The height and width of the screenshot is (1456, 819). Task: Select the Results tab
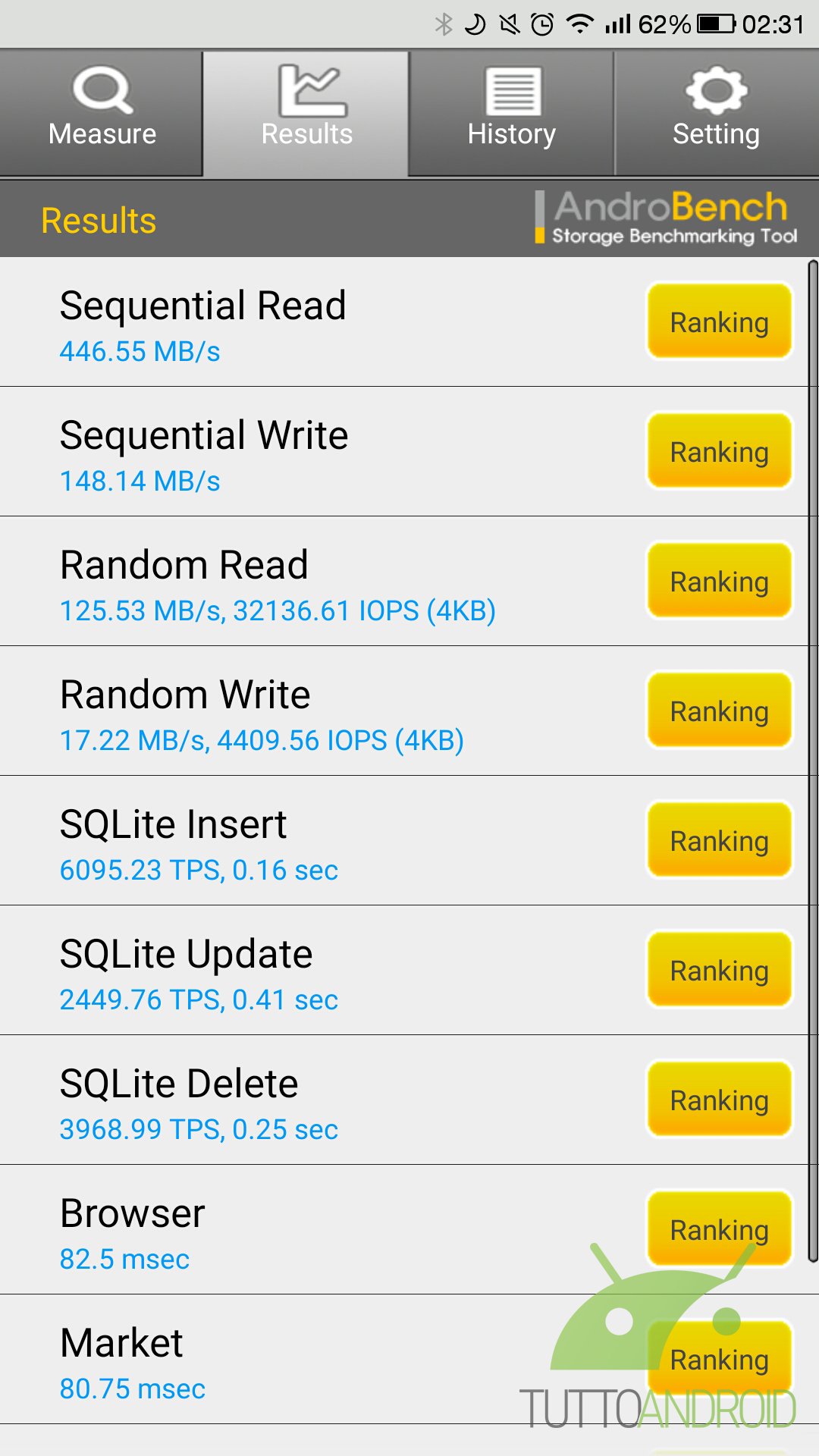[306, 114]
